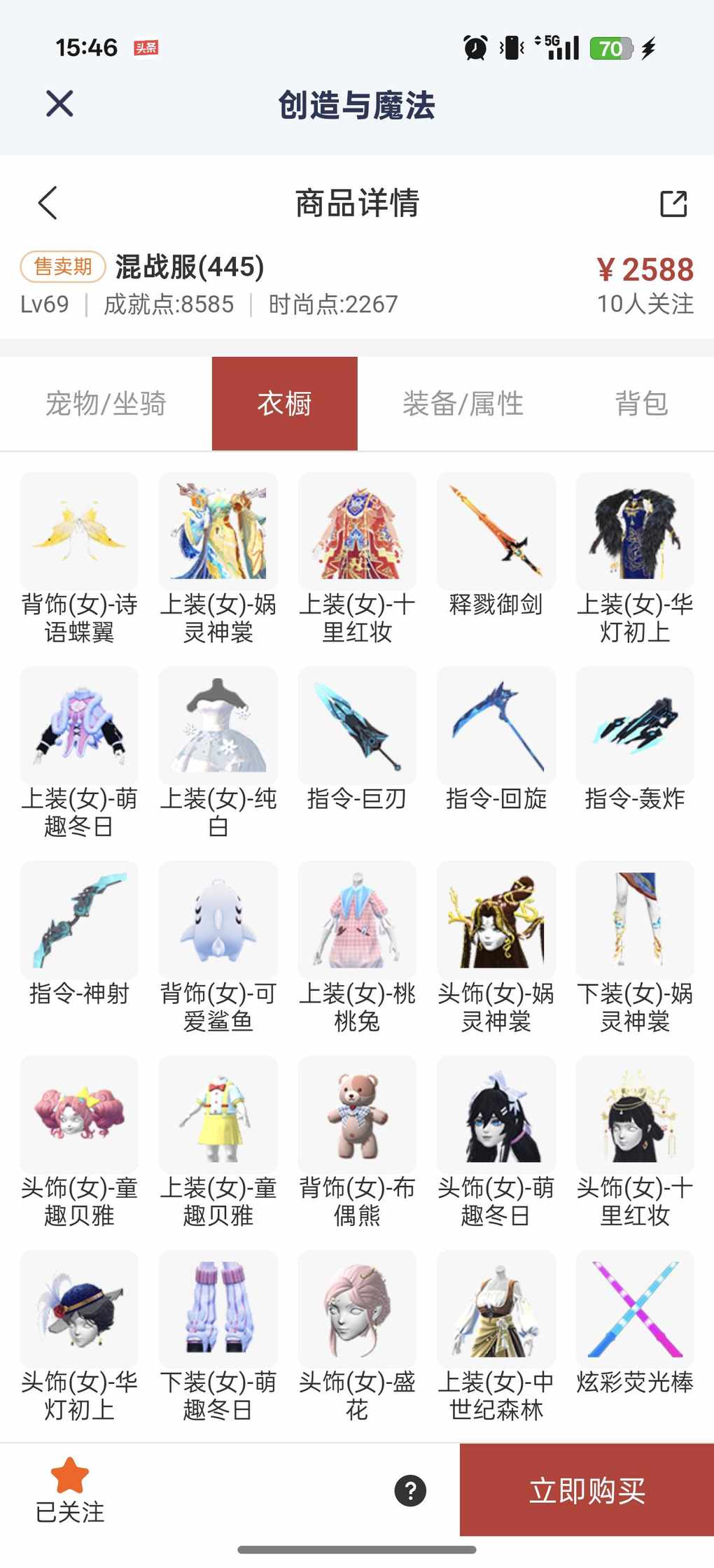Switch to the 背包 tab

click(x=641, y=404)
